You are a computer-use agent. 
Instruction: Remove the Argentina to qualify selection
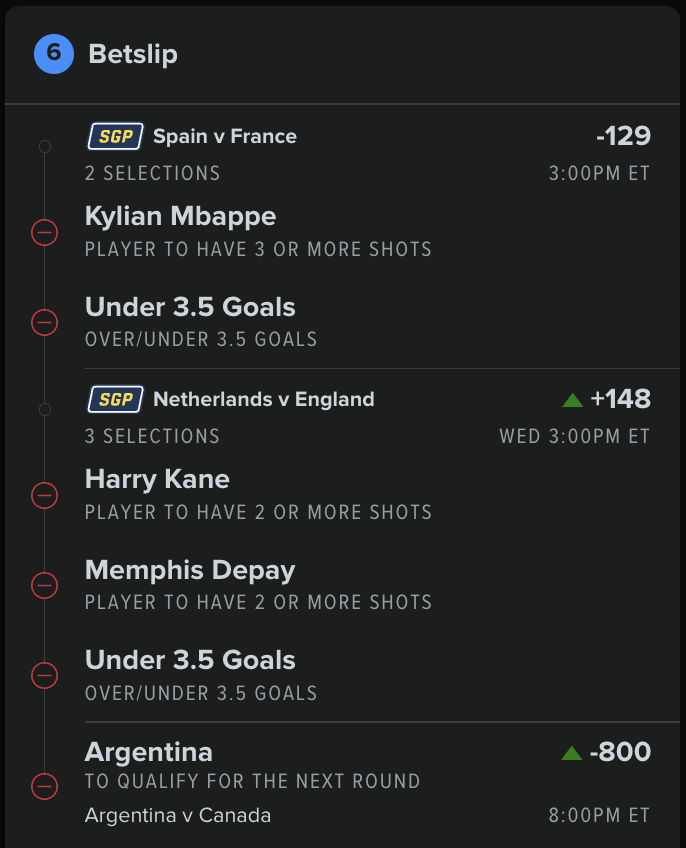(45, 786)
